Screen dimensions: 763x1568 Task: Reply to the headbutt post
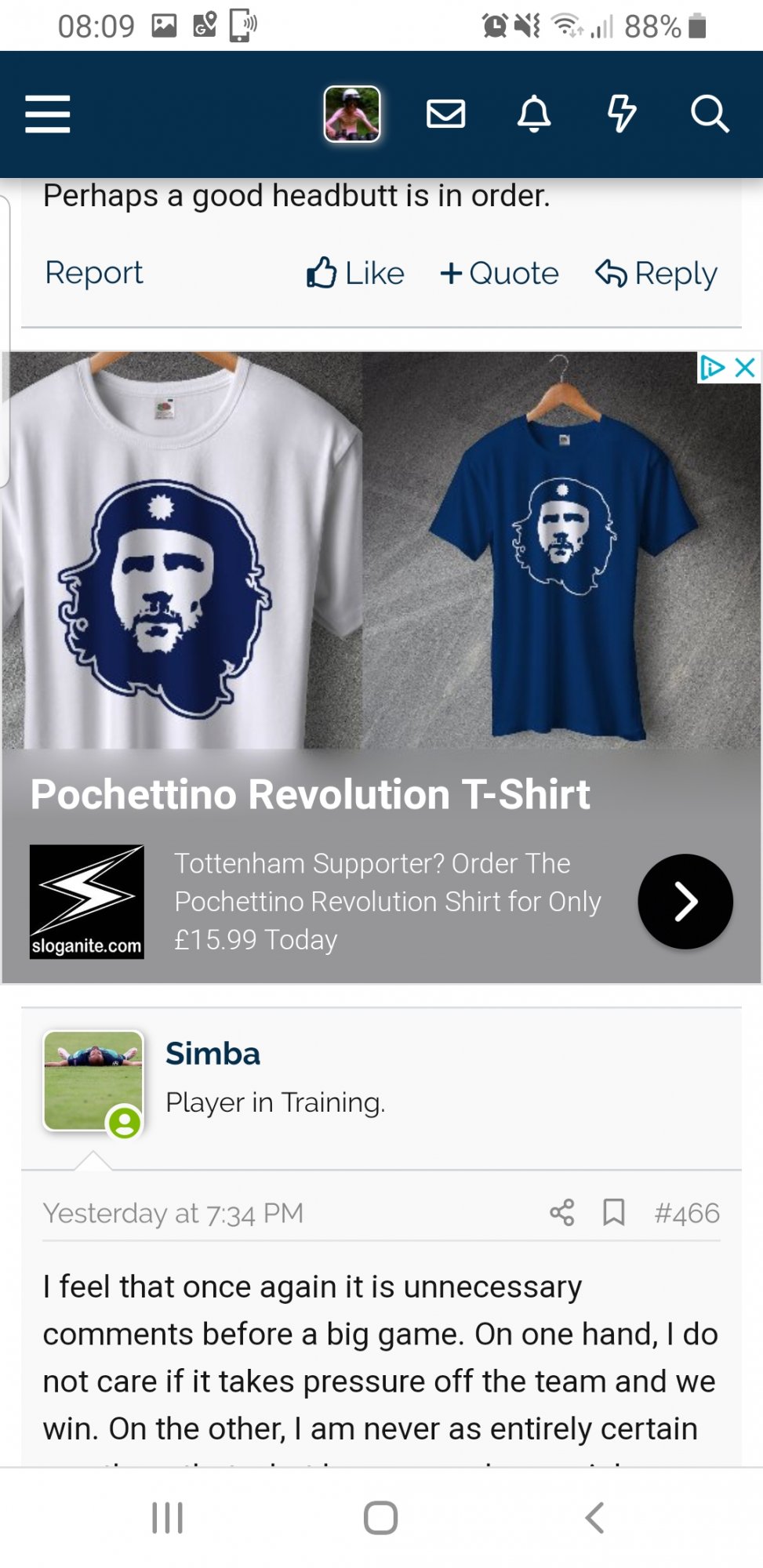coord(656,273)
